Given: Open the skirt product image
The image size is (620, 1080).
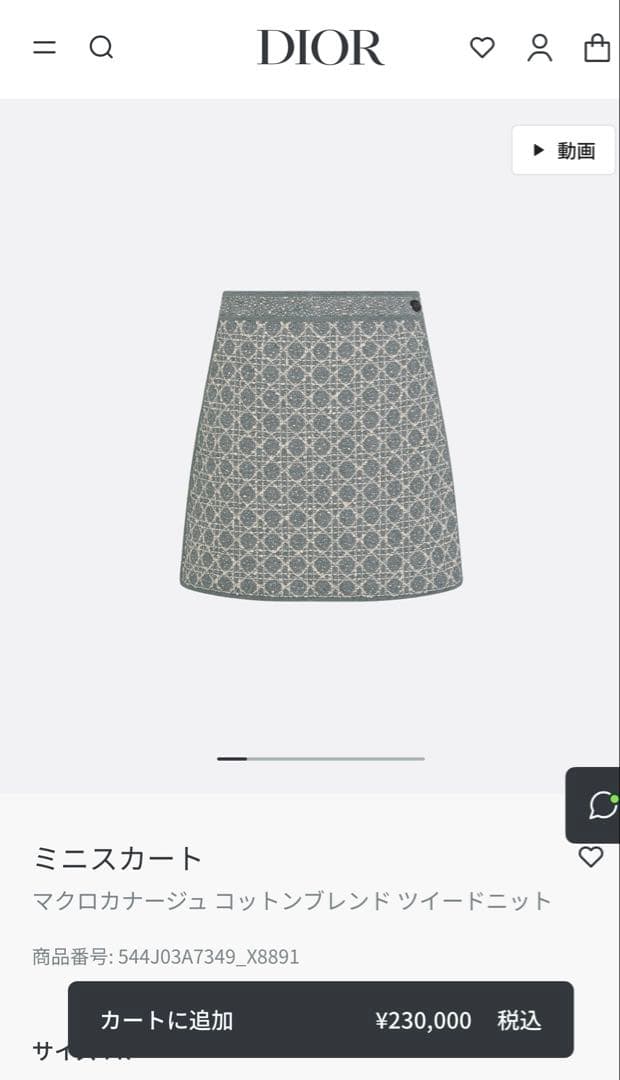Looking at the screenshot, I should pos(321,446).
